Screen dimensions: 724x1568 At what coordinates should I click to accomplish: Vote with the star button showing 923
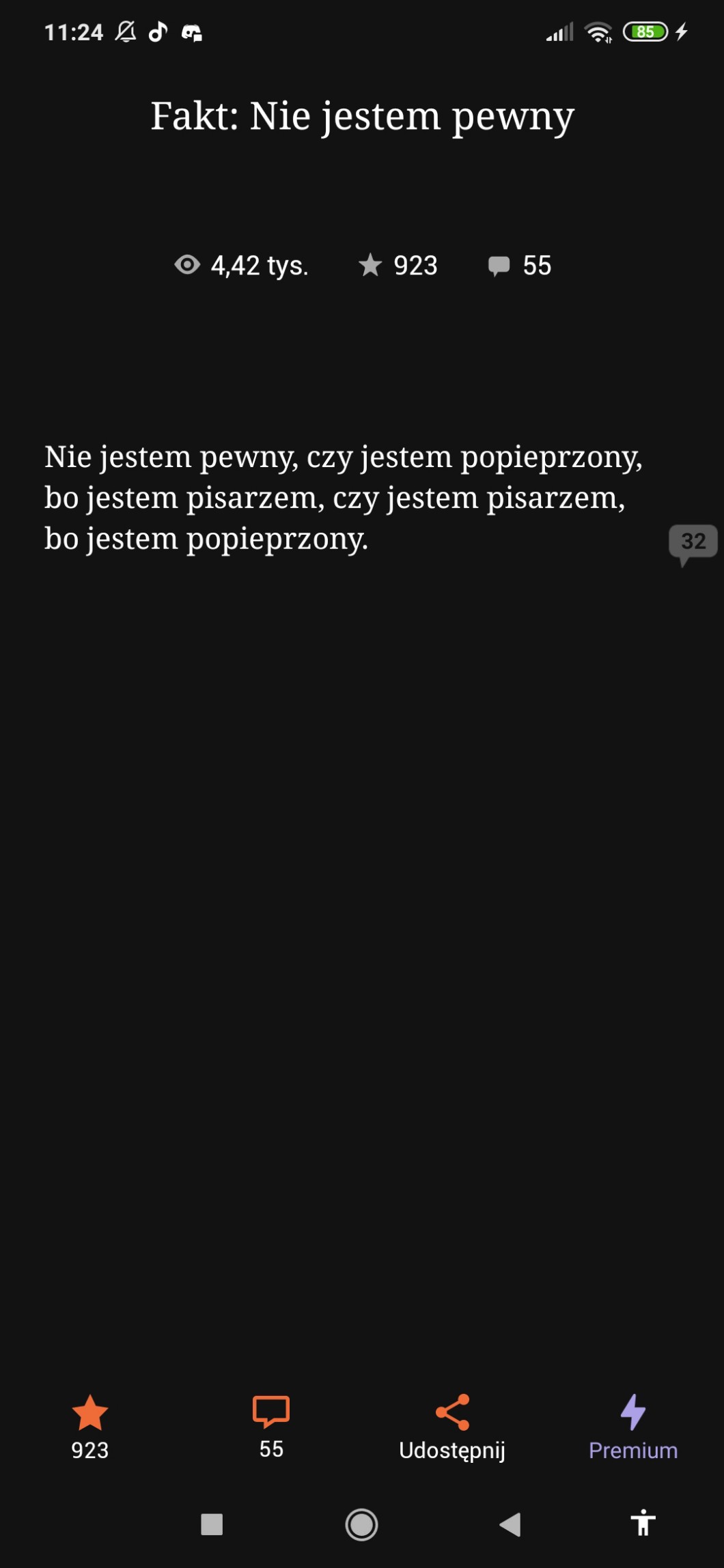(90, 1425)
